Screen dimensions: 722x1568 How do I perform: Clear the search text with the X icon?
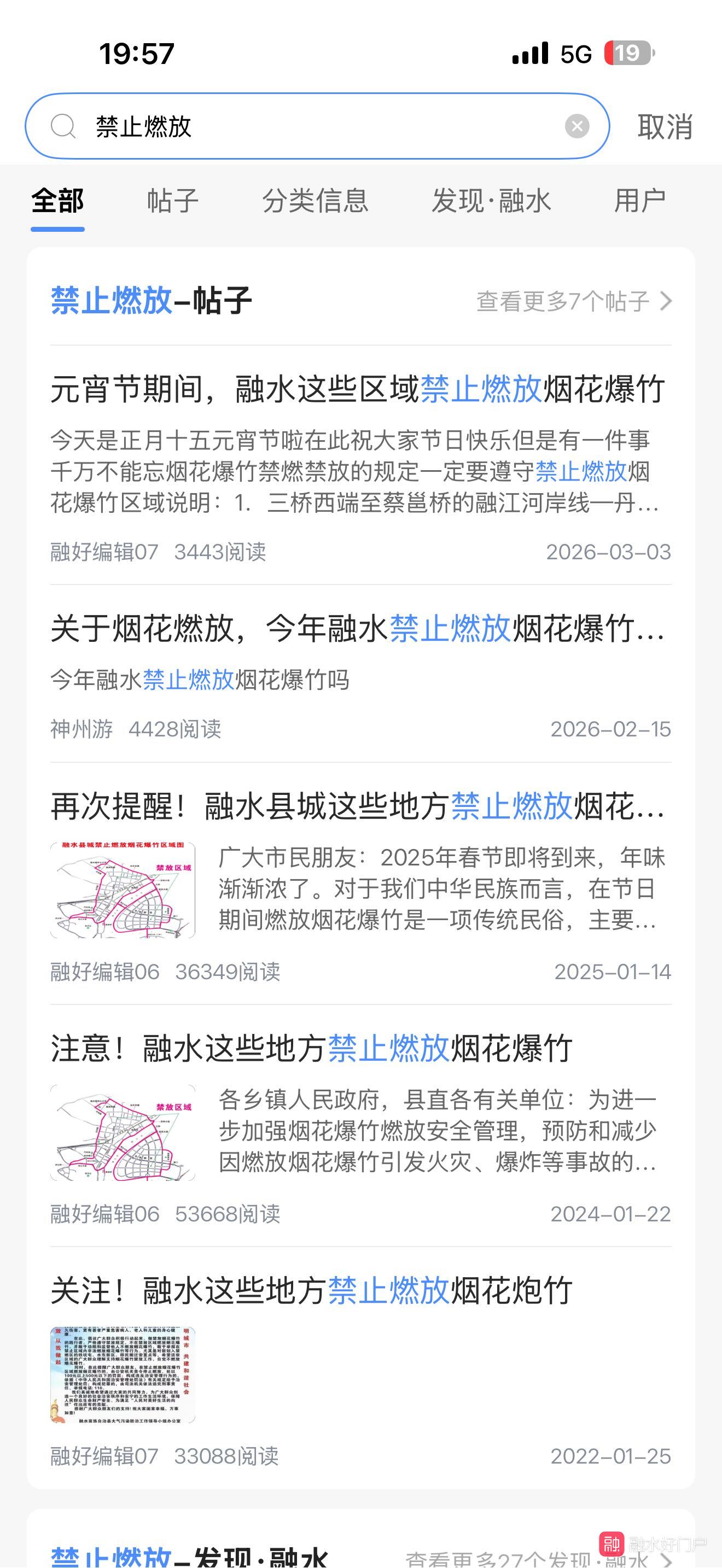[577, 127]
